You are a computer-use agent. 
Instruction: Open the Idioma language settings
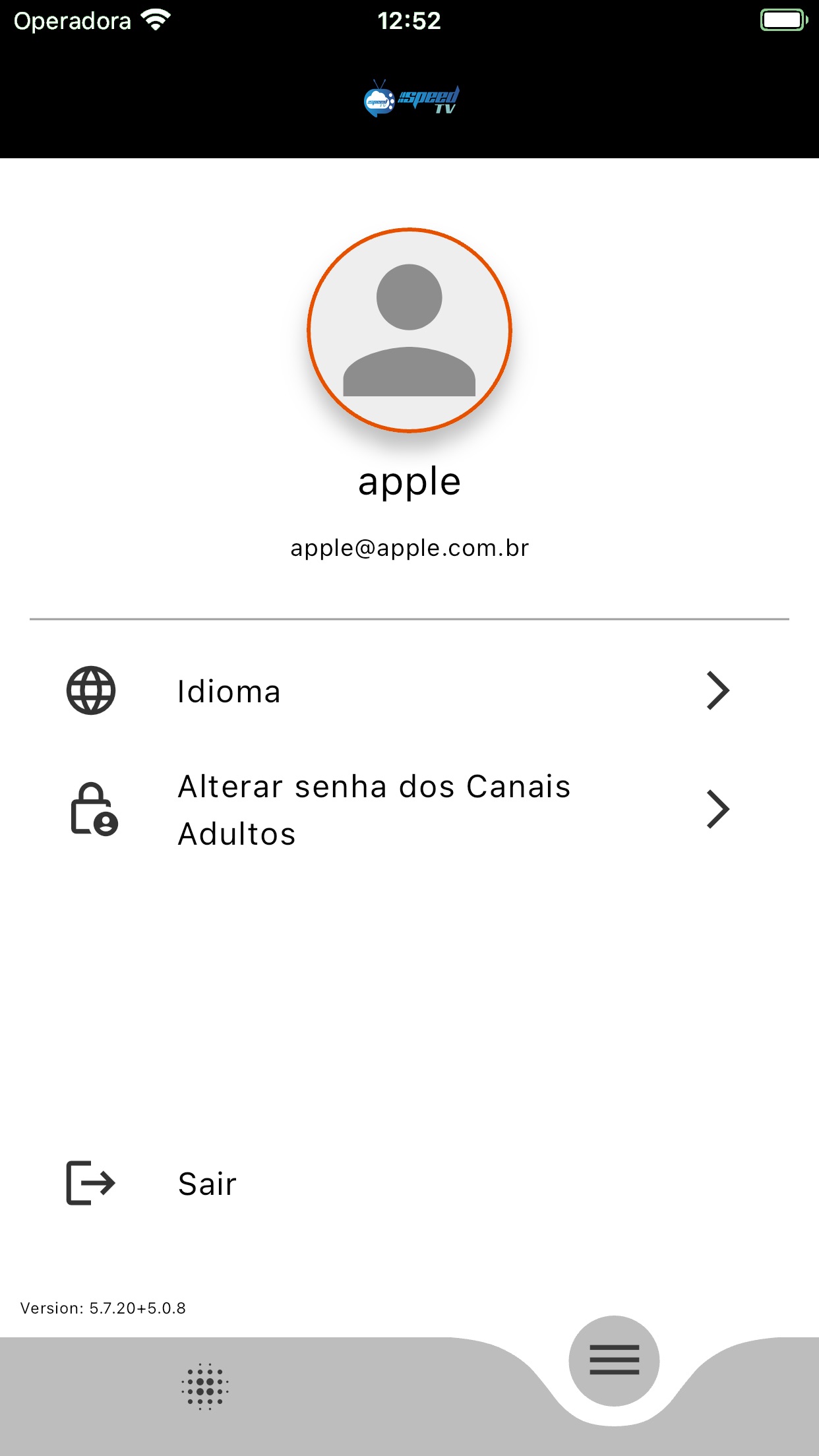point(409,691)
